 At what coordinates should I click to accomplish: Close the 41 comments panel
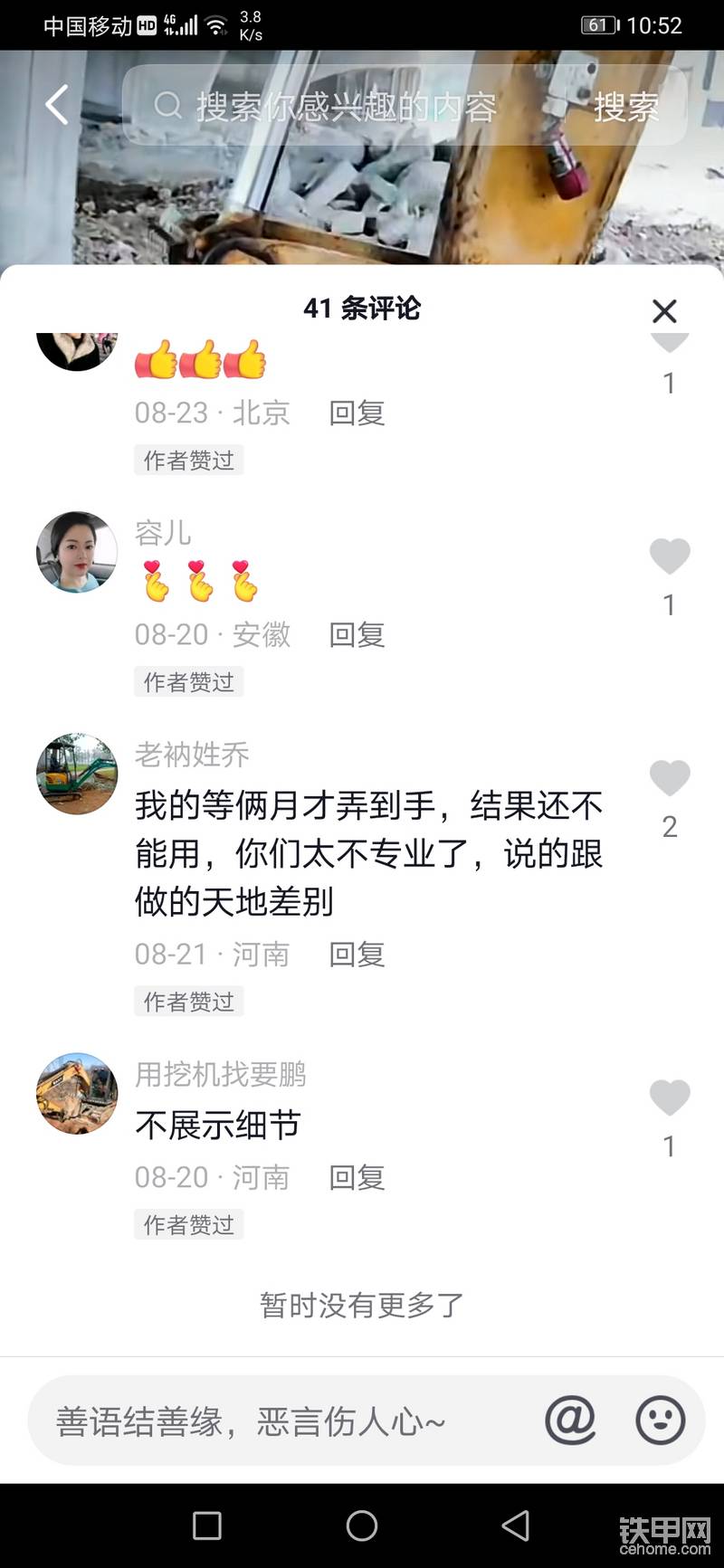(x=664, y=311)
